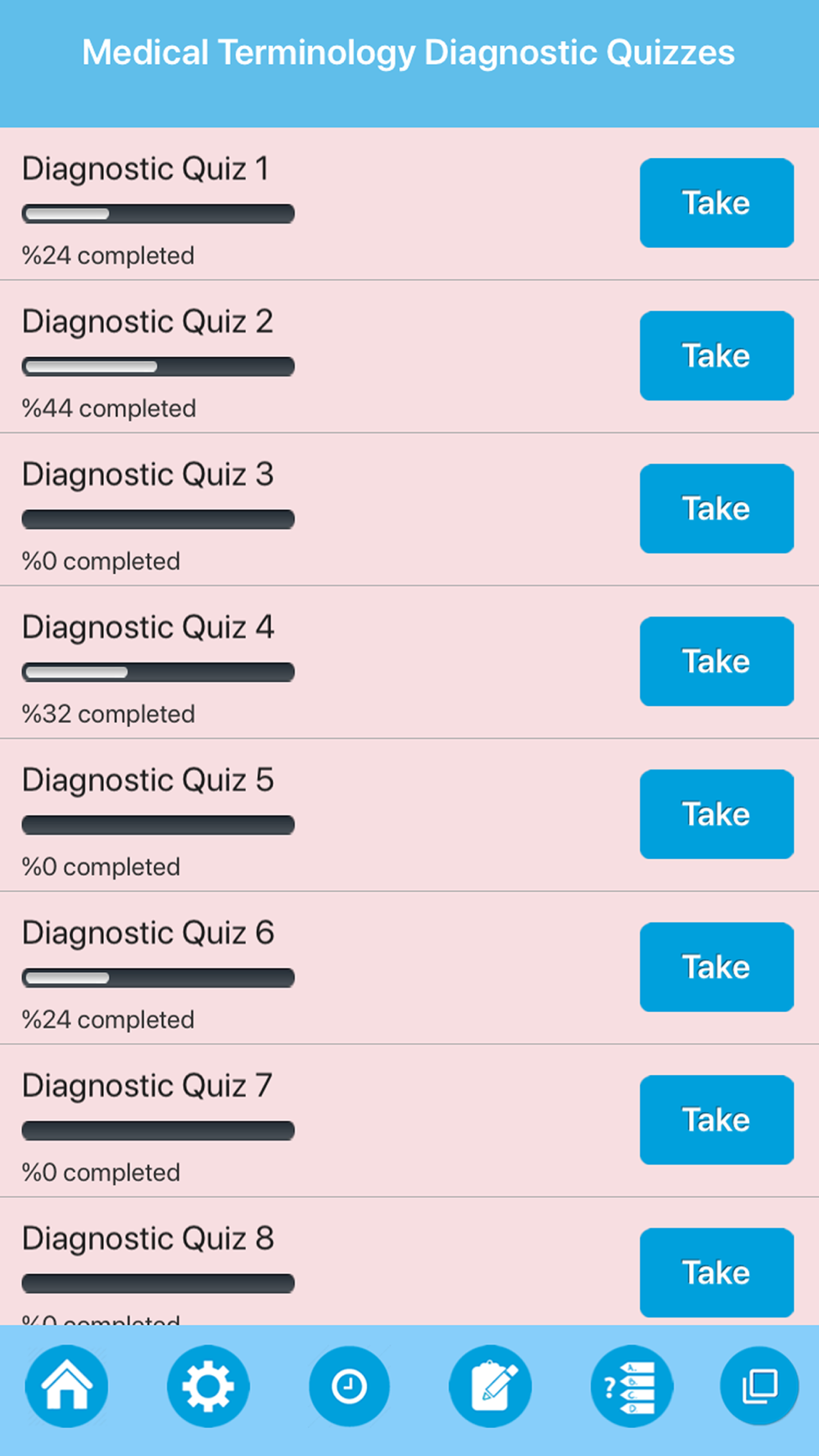Tap Take for Diagnostic Quiz 3
This screenshot has height=1456, width=819.
[717, 509]
